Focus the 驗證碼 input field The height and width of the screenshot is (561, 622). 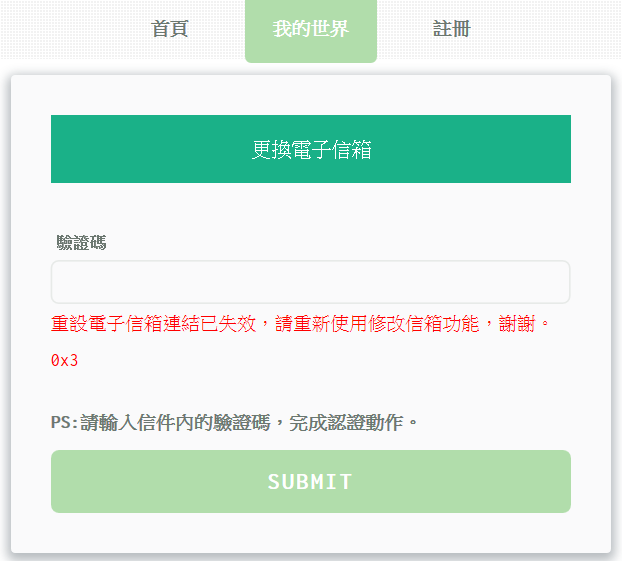click(x=311, y=282)
